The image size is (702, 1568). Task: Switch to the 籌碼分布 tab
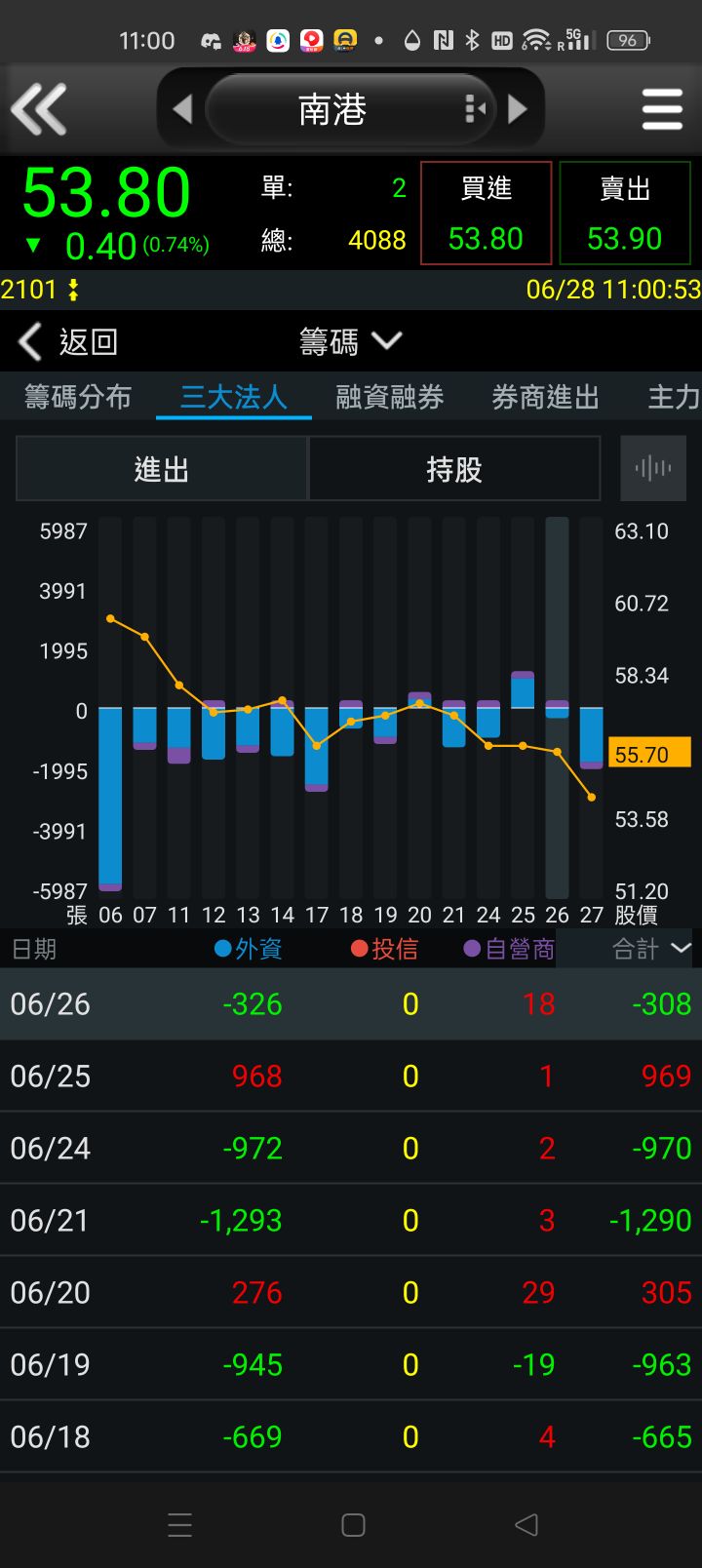[x=78, y=397]
